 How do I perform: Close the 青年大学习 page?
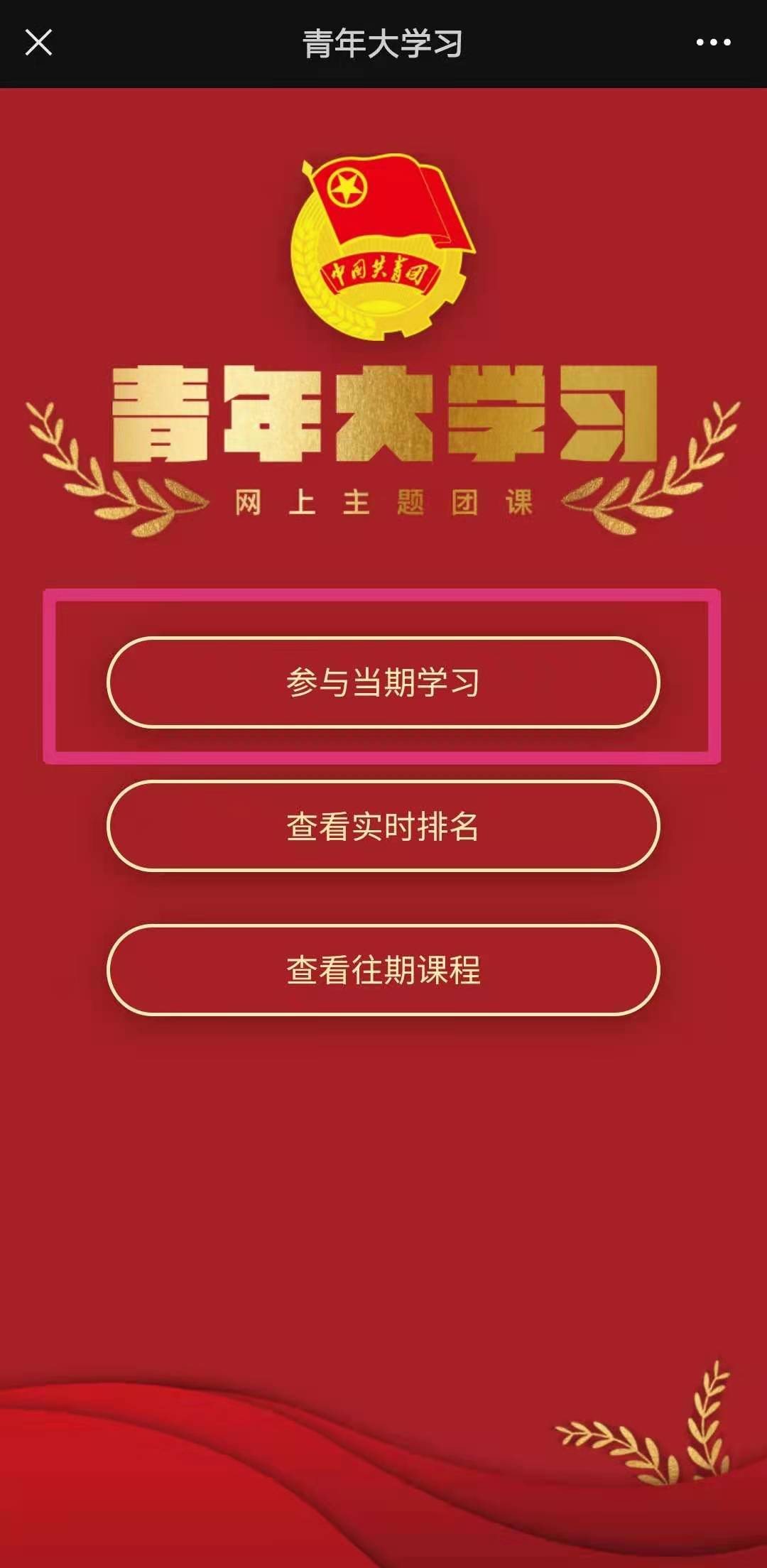coord(38,43)
